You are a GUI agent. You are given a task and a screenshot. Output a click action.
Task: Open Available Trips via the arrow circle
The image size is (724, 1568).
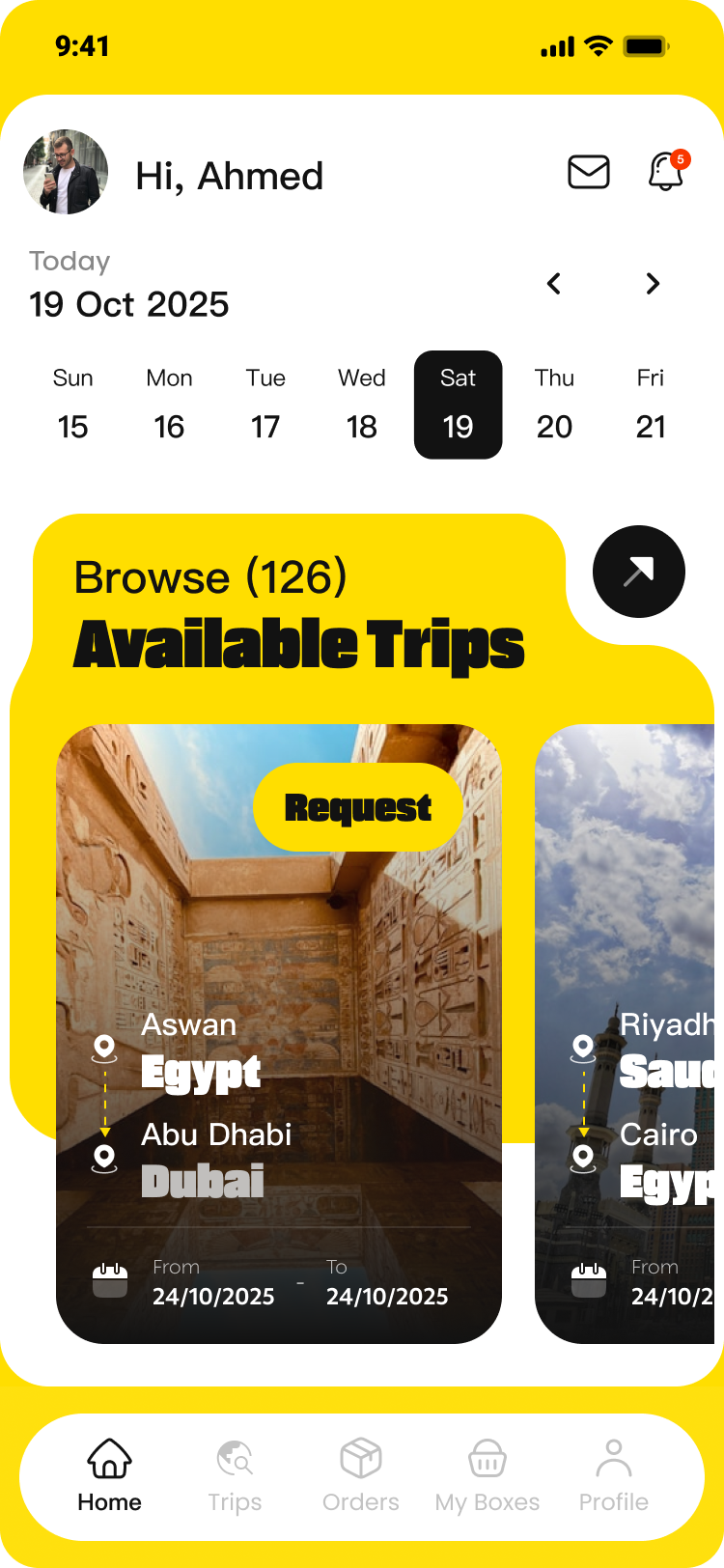(x=639, y=572)
